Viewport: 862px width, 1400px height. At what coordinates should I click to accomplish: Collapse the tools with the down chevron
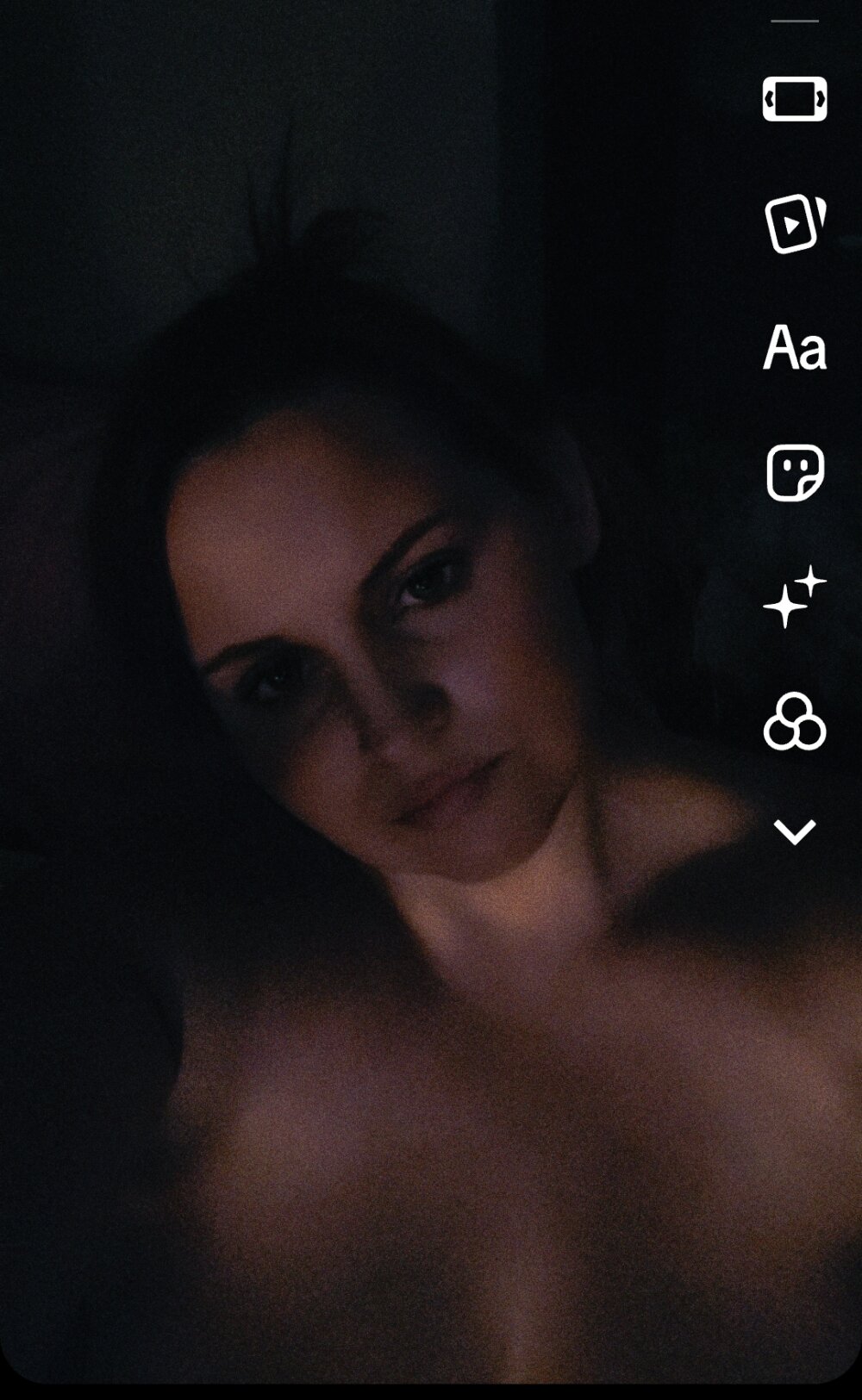point(795,831)
